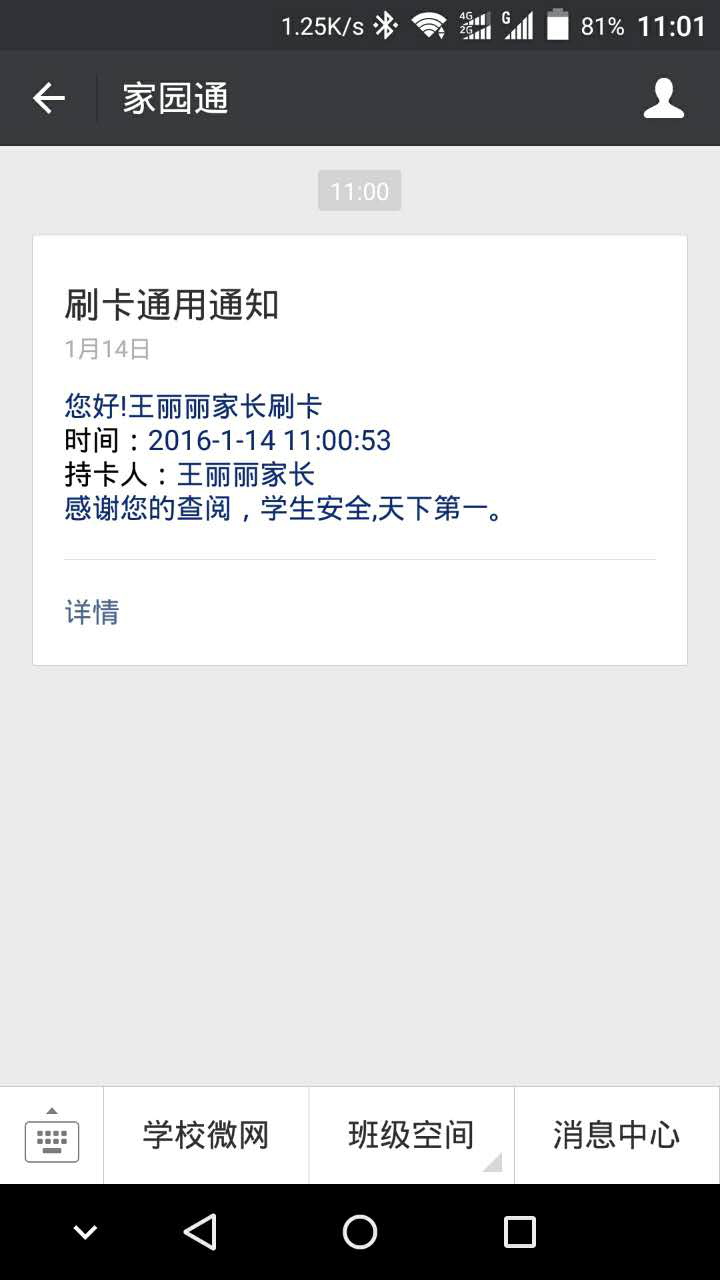Tap the system home button
The width and height of the screenshot is (720, 1280).
tap(360, 1232)
